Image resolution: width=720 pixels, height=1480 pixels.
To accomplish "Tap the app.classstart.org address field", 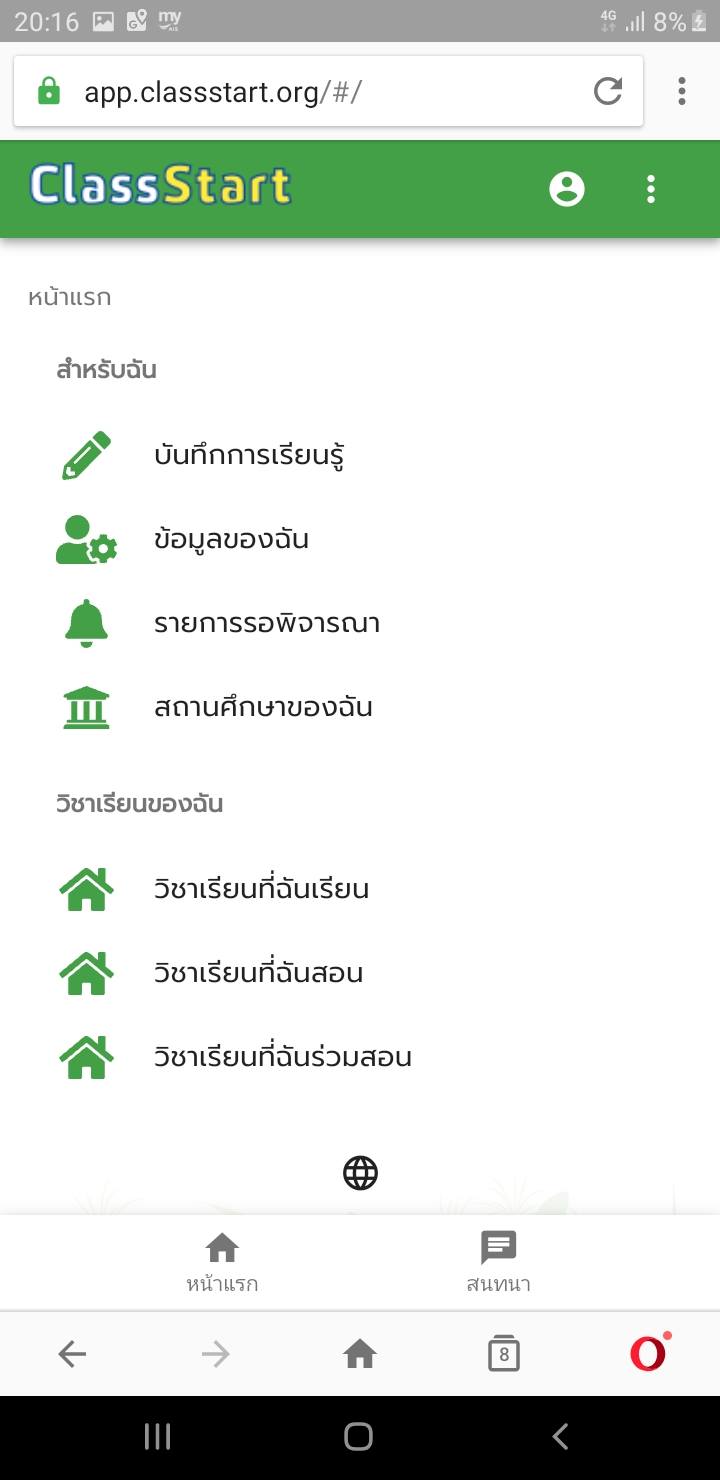I will tap(300, 92).
